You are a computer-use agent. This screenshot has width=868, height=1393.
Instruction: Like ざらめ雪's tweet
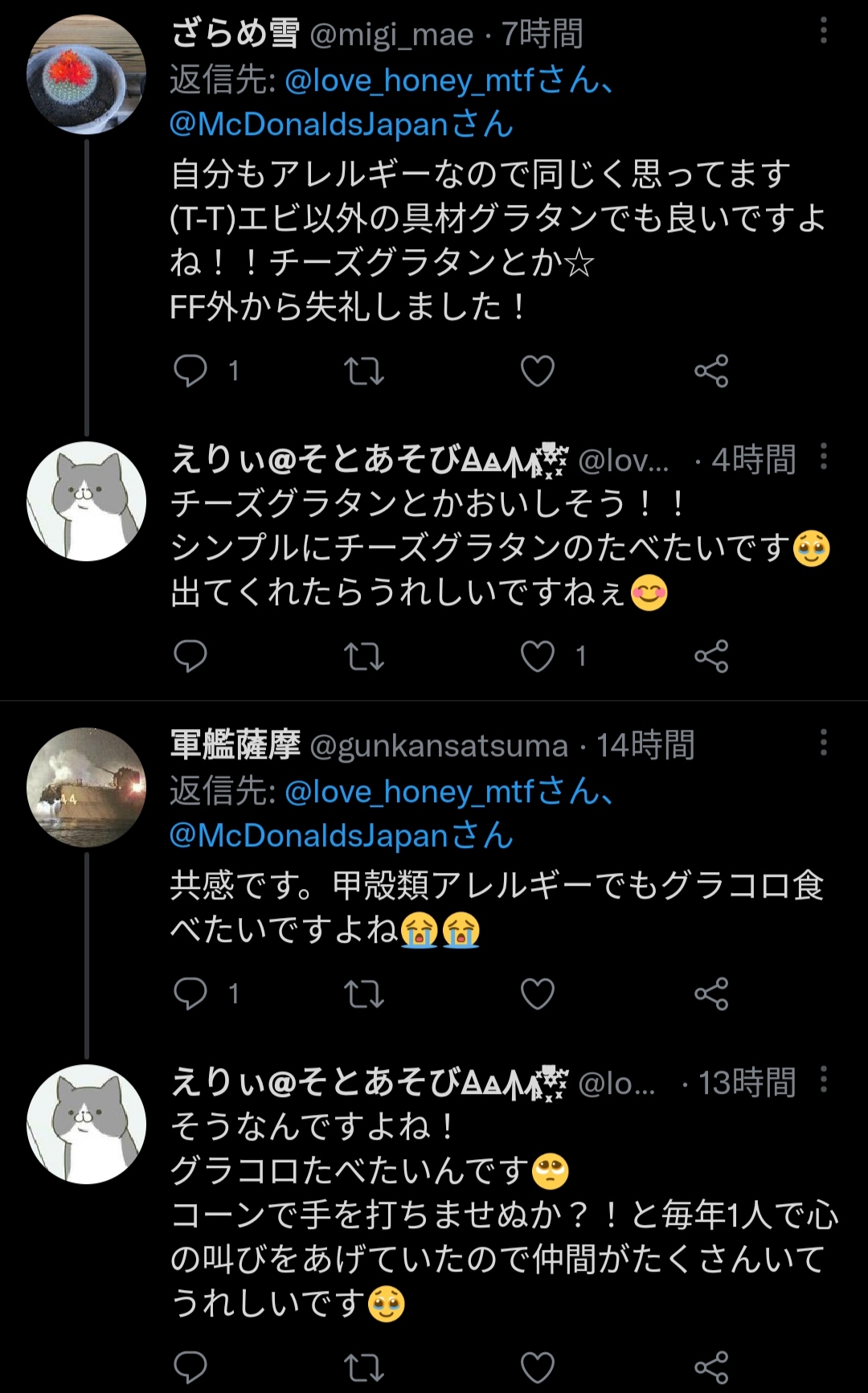click(537, 371)
